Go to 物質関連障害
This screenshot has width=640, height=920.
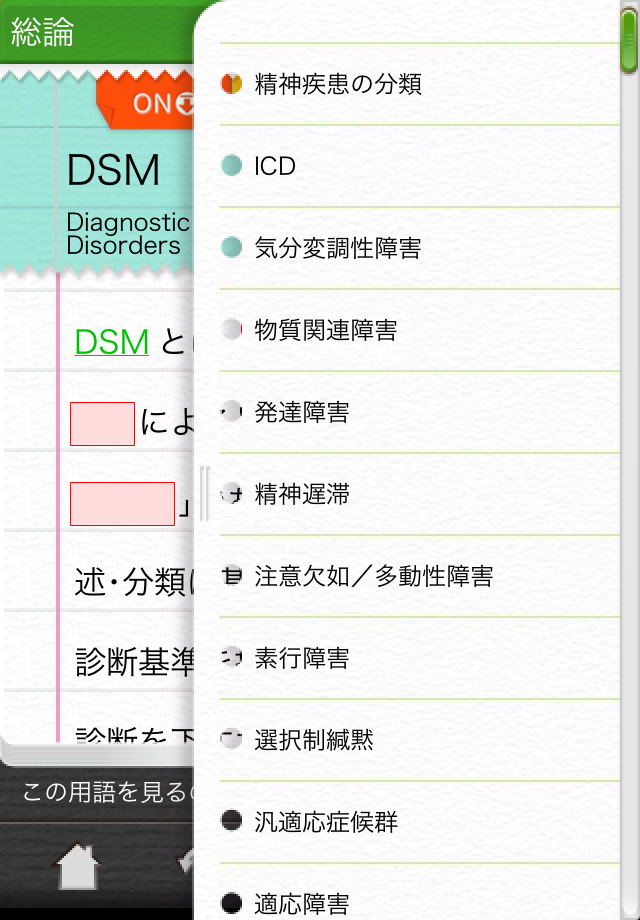(x=326, y=330)
